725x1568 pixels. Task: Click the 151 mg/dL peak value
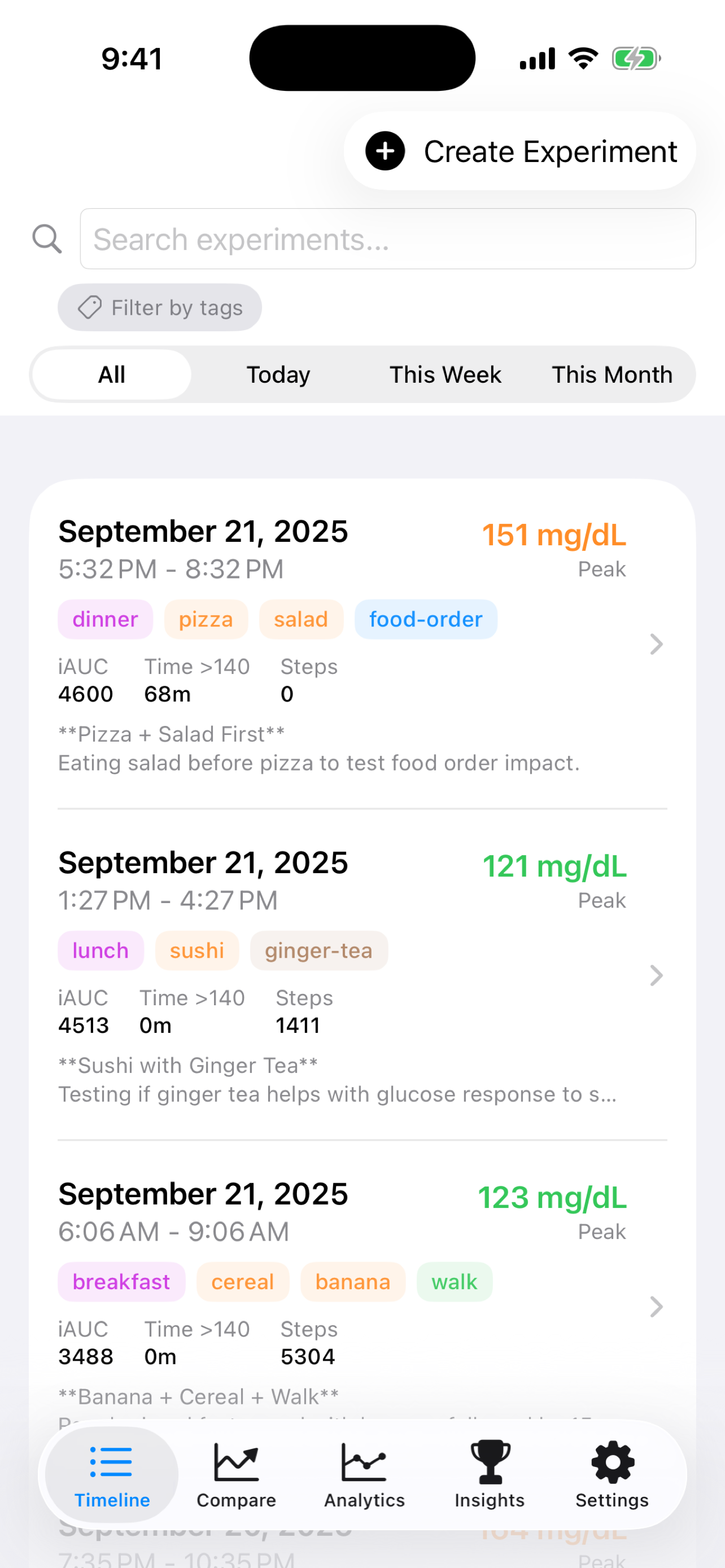click(554, 536)
